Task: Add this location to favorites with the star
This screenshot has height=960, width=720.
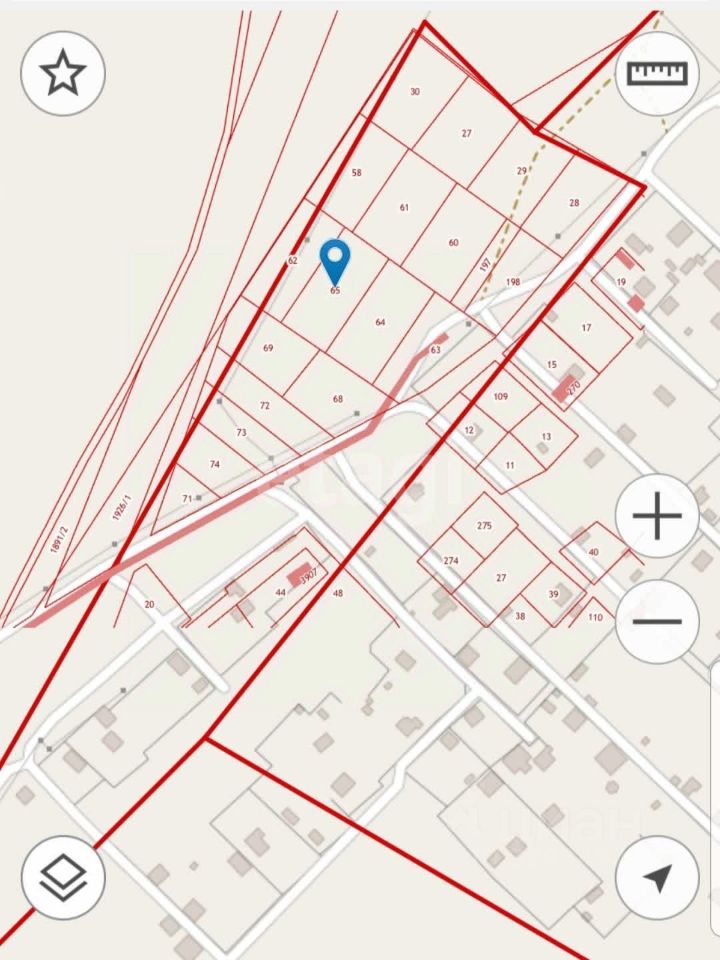Action: pyautogui.click(x=63, y=73)
